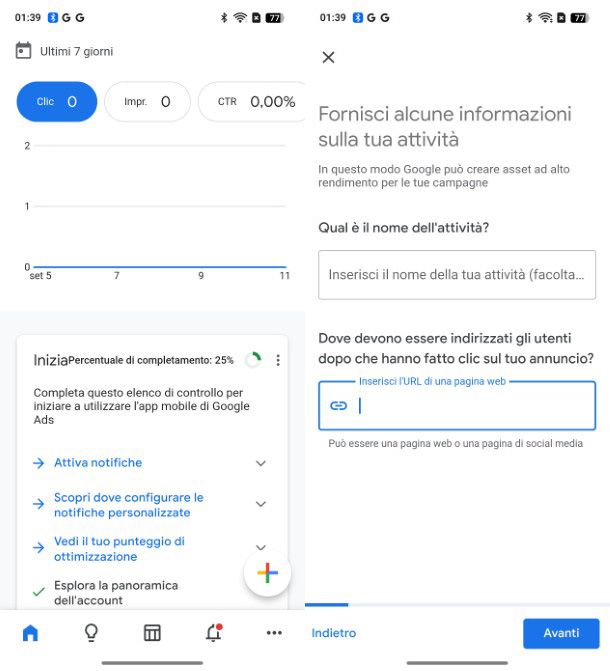This screenshot has height=671, width=610.
Task: Open the notifications bell tab
Action: click(x=213, y=633)
